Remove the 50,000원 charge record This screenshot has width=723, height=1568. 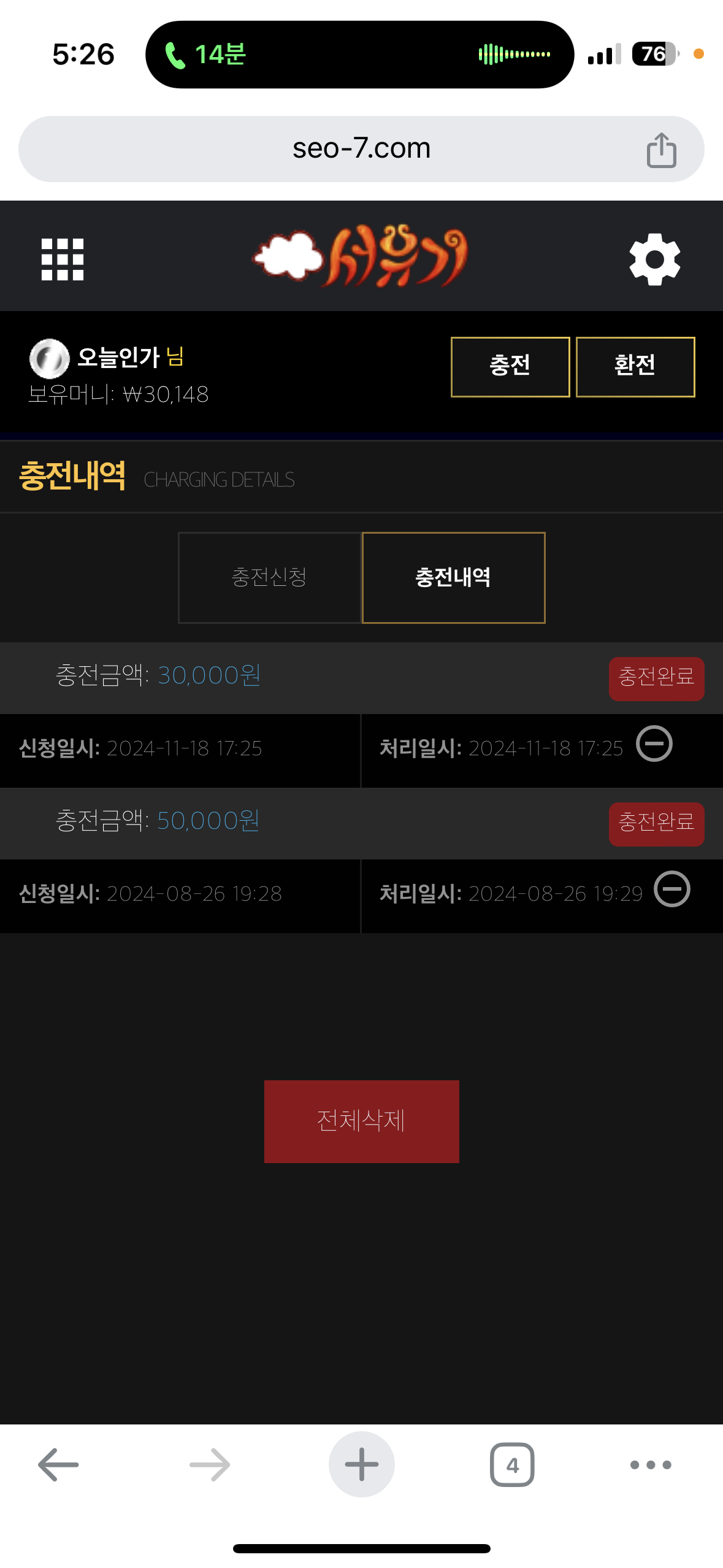[671, 889]
